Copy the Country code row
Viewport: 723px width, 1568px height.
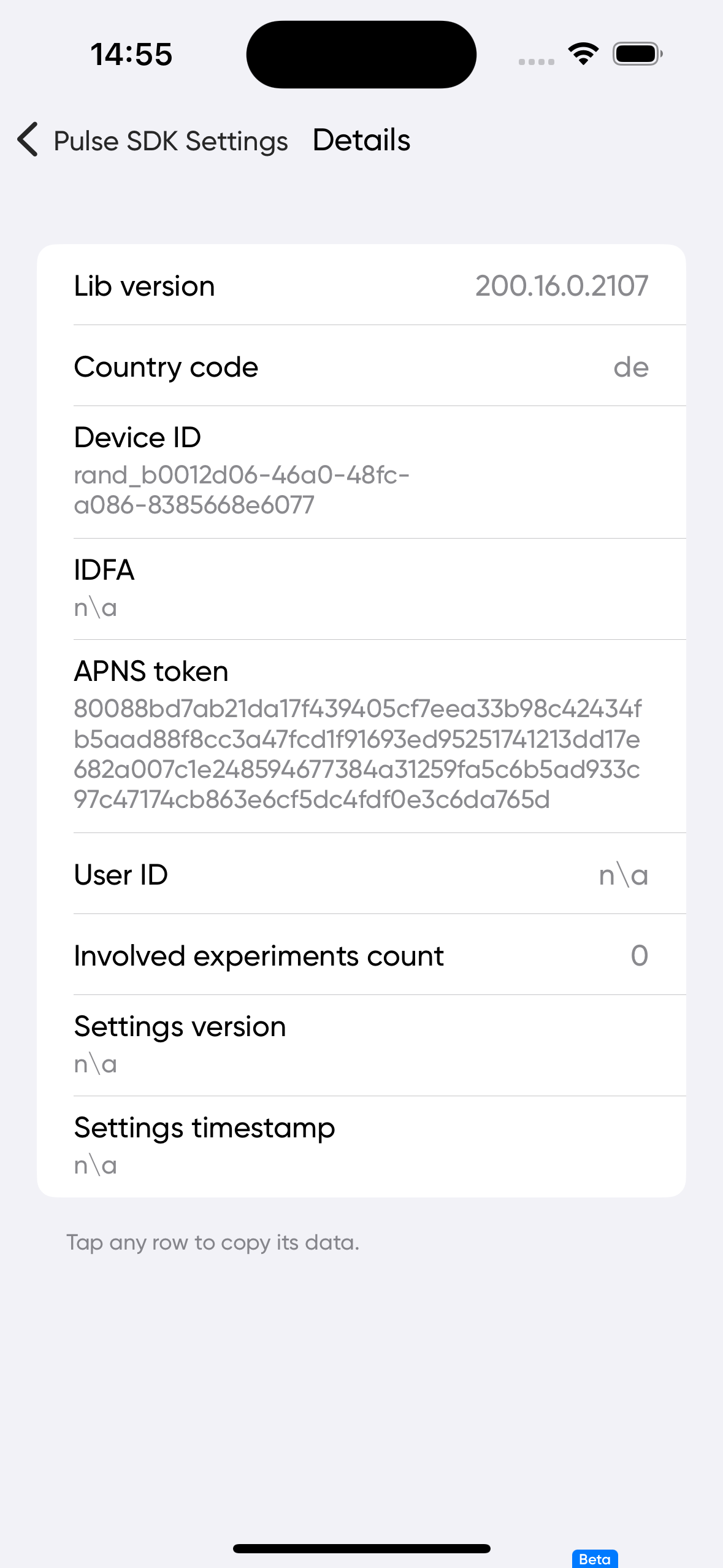[361, 366]
